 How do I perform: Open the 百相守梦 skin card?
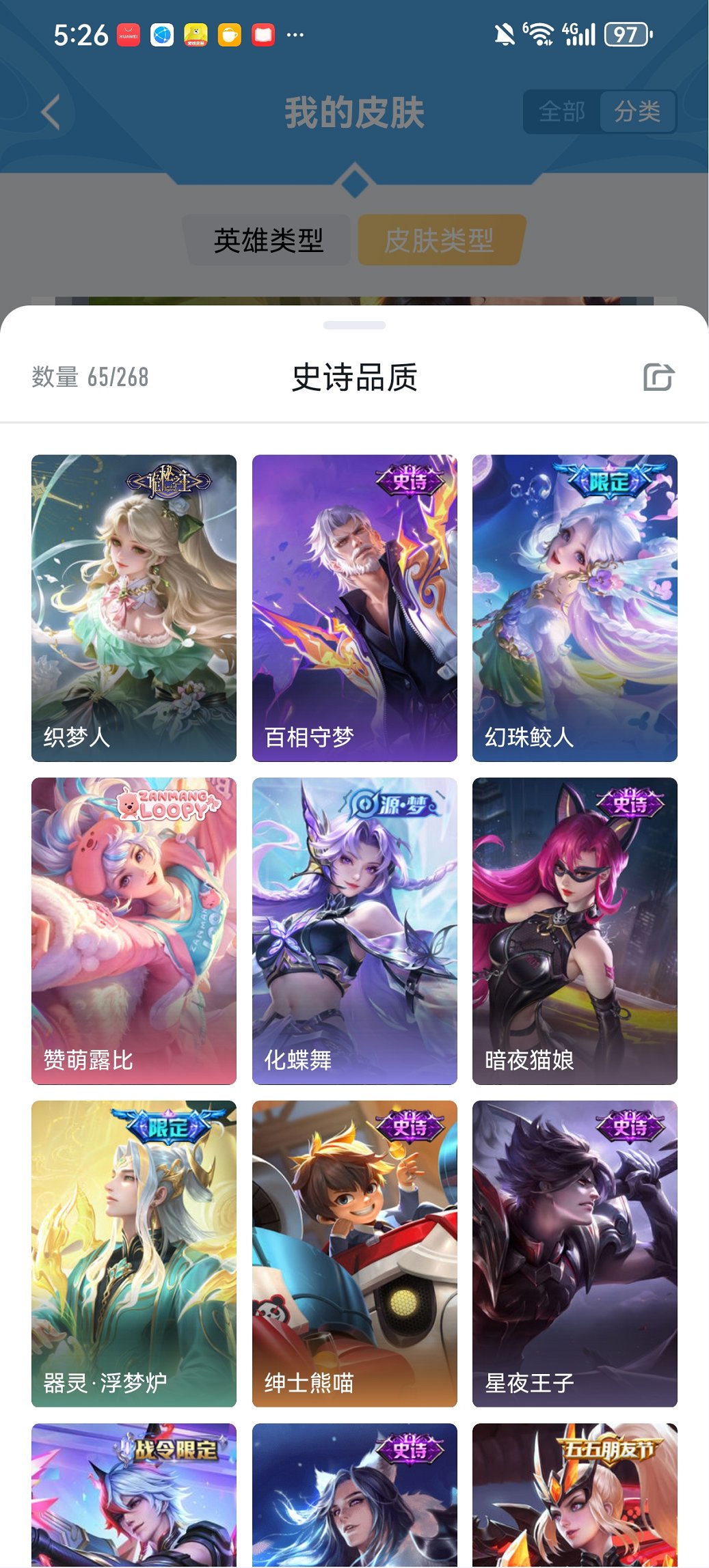(x=354, y=607)
